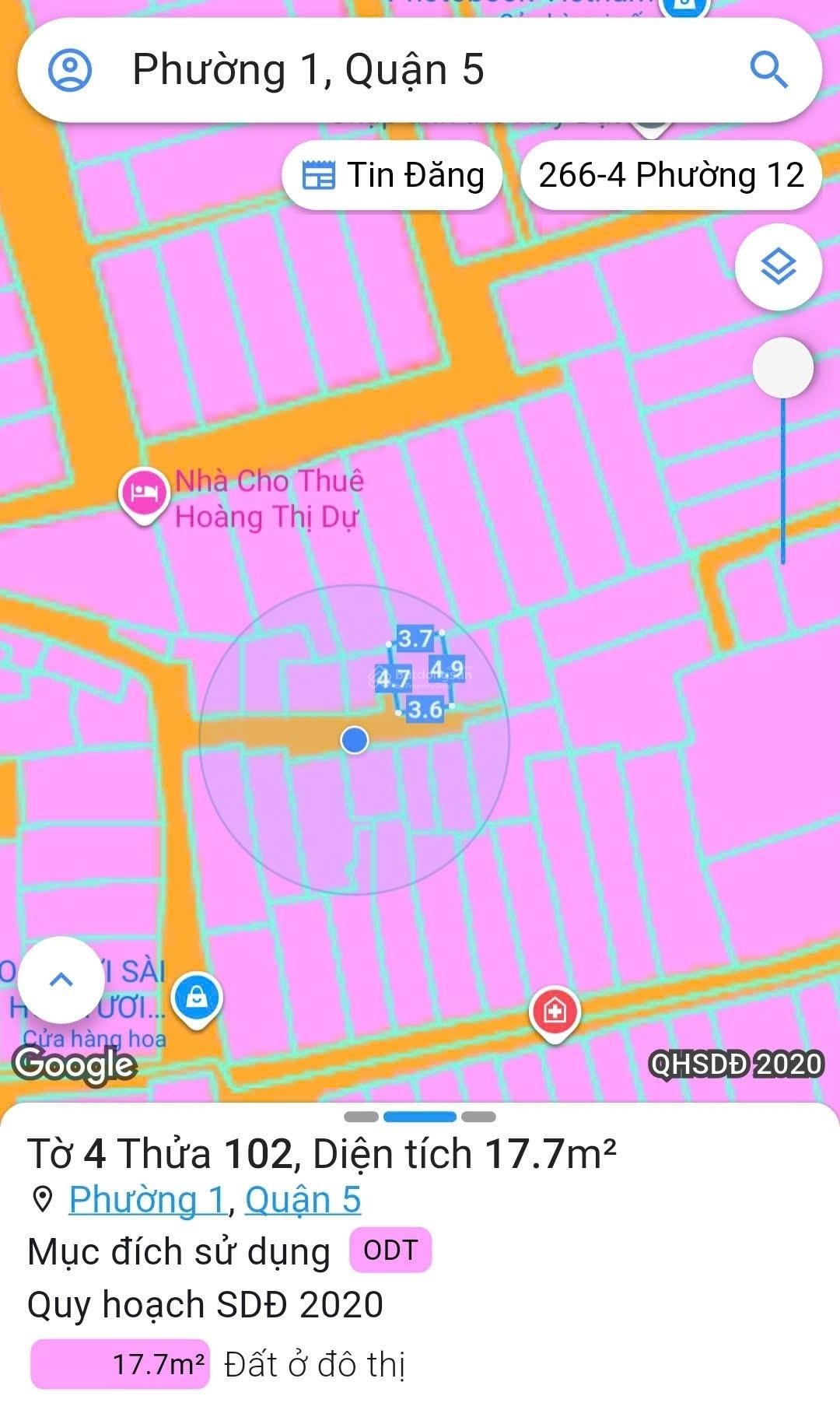This screenshot has height=1403, width=840.
Task: Tap the ODT land use tag
Action: tap(390, 1250)
